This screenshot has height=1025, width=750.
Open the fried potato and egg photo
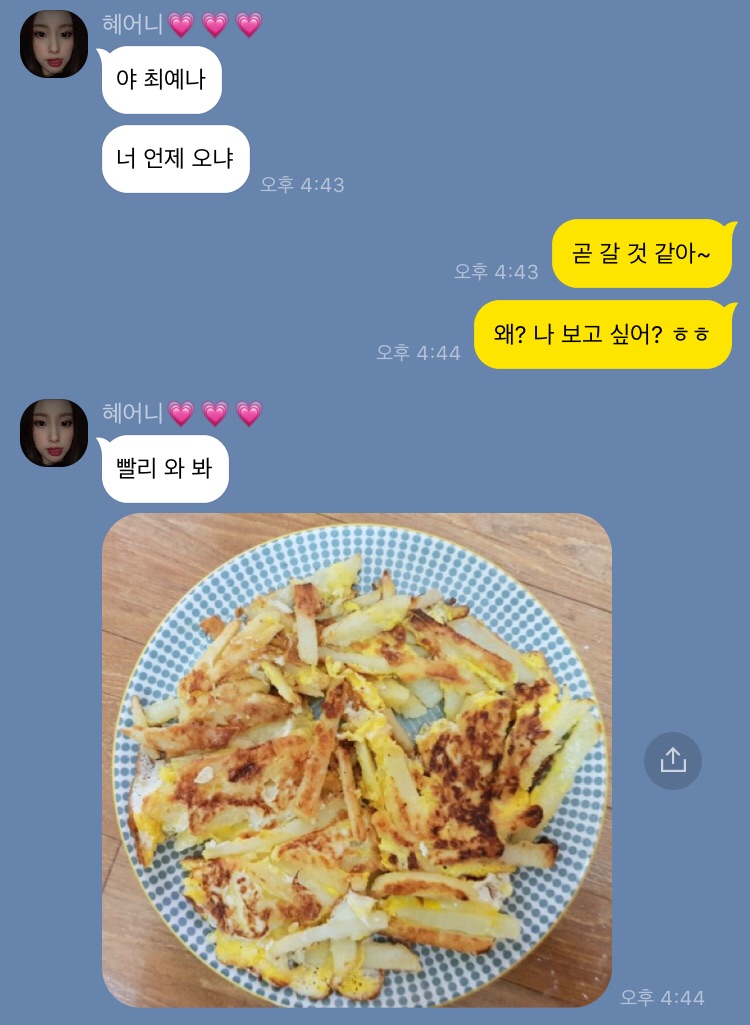coord(357,760)
